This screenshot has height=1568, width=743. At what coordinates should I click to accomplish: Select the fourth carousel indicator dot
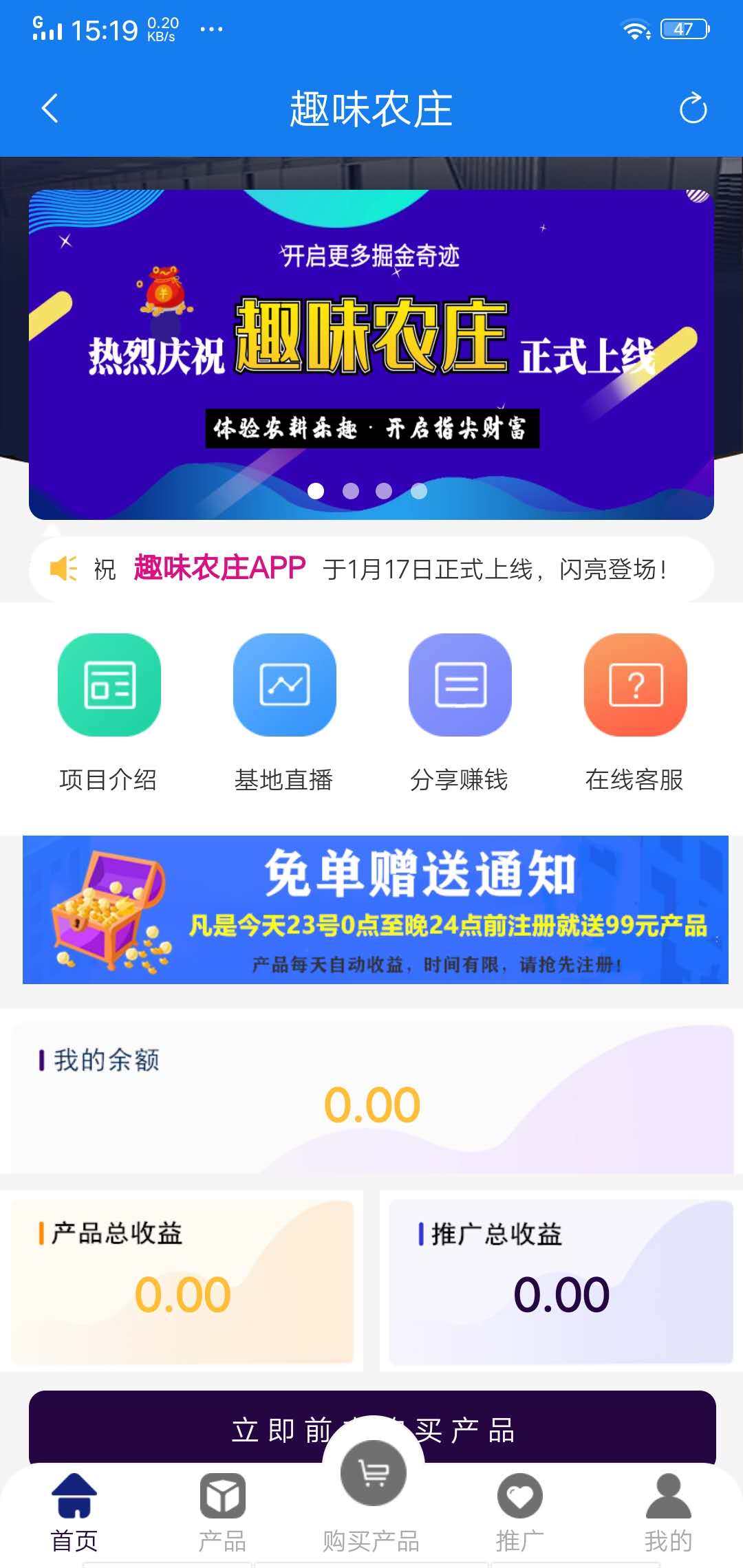(418, 491)
